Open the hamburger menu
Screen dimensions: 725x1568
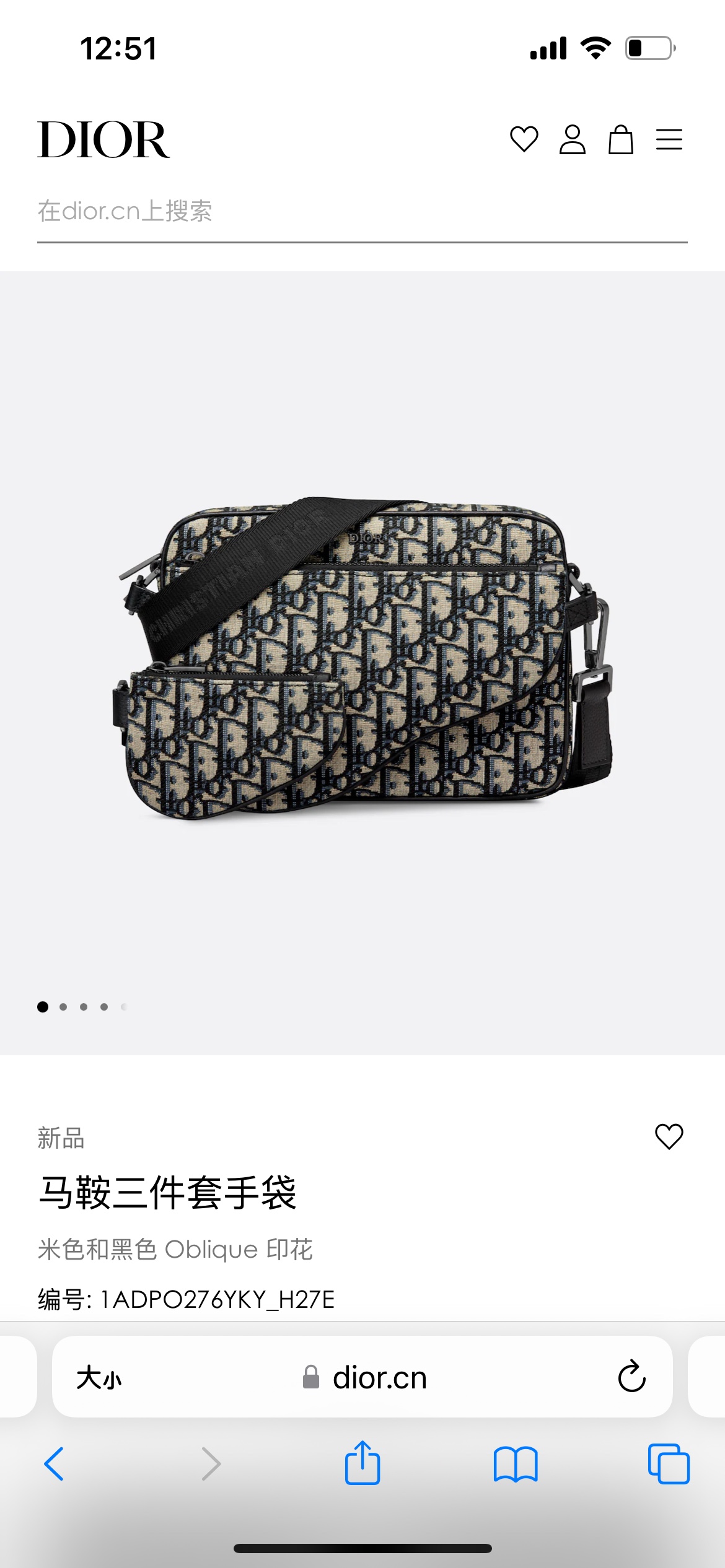669,139
